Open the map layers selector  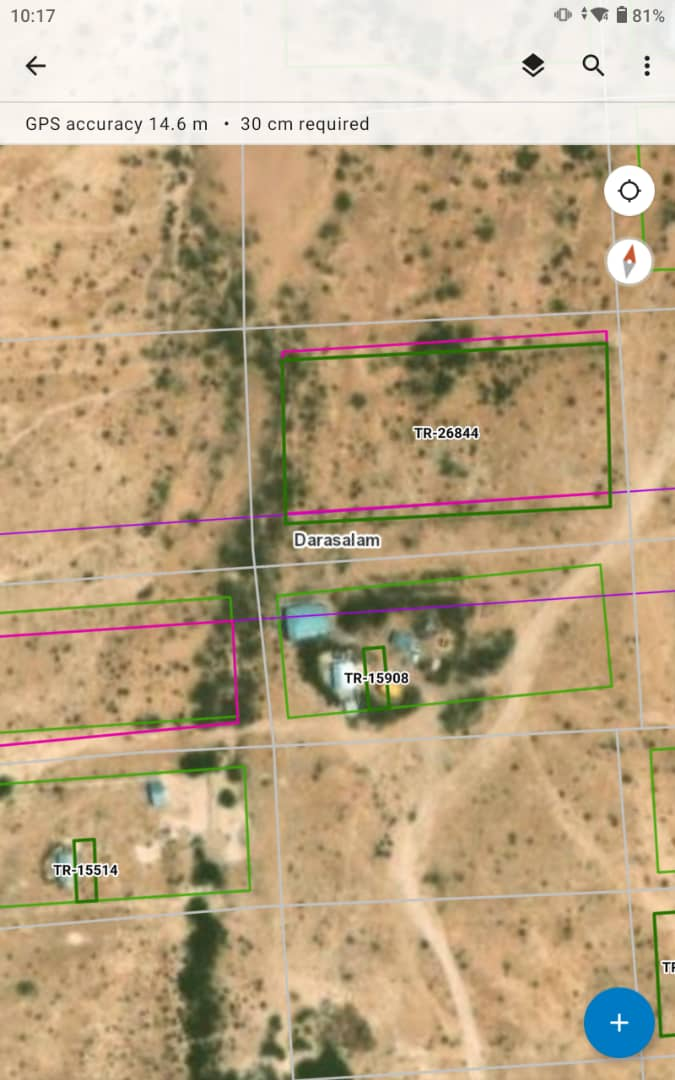pos(532,66)
